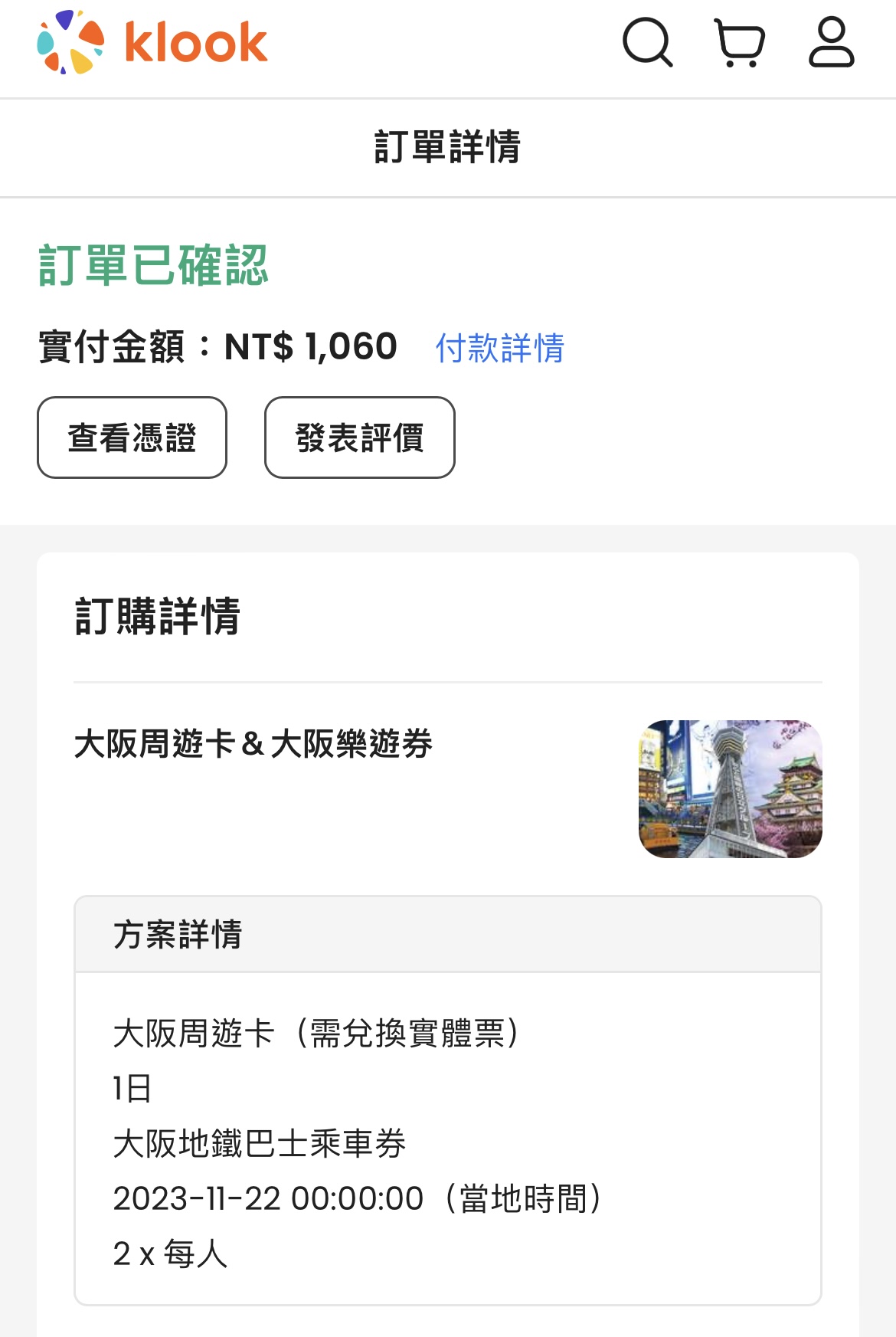Screen dimensions: 896x1337
Task: Open the shopping cart
Action: [x=739, y=43]
